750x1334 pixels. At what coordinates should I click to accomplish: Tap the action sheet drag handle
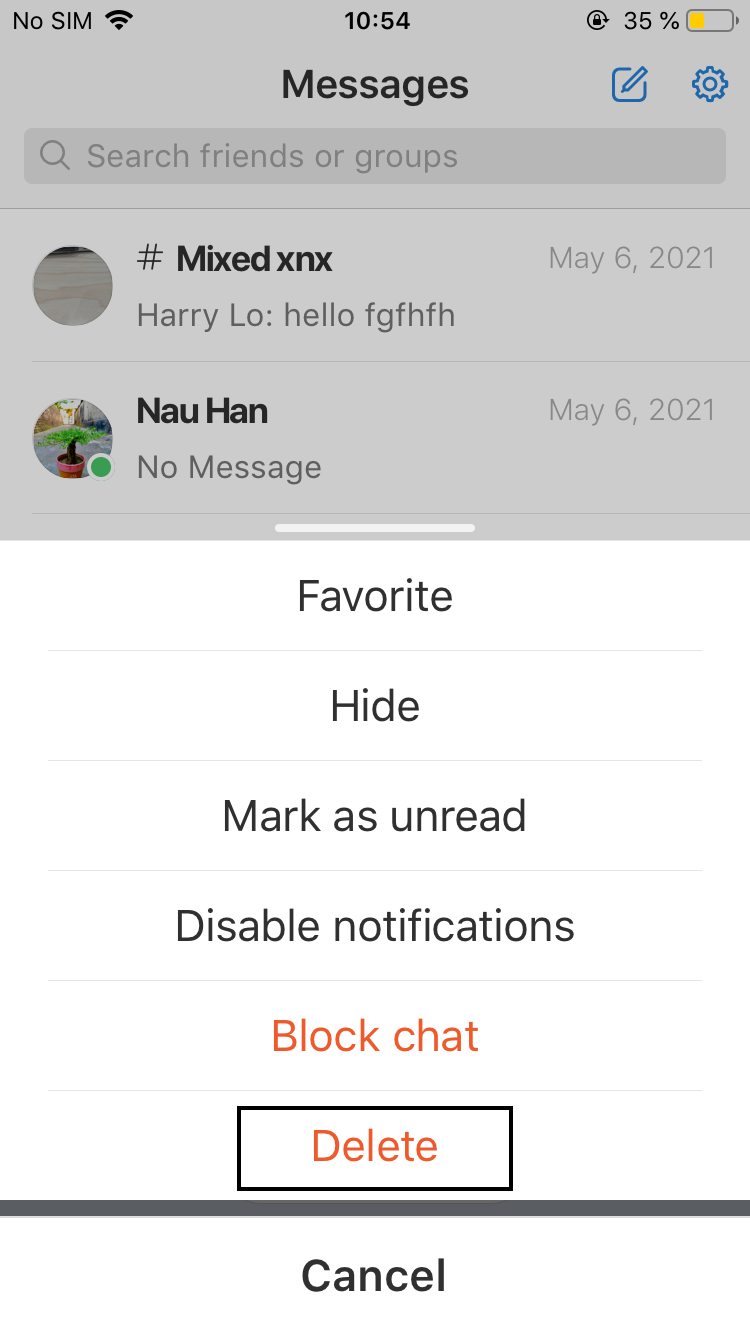pos(375,528)
